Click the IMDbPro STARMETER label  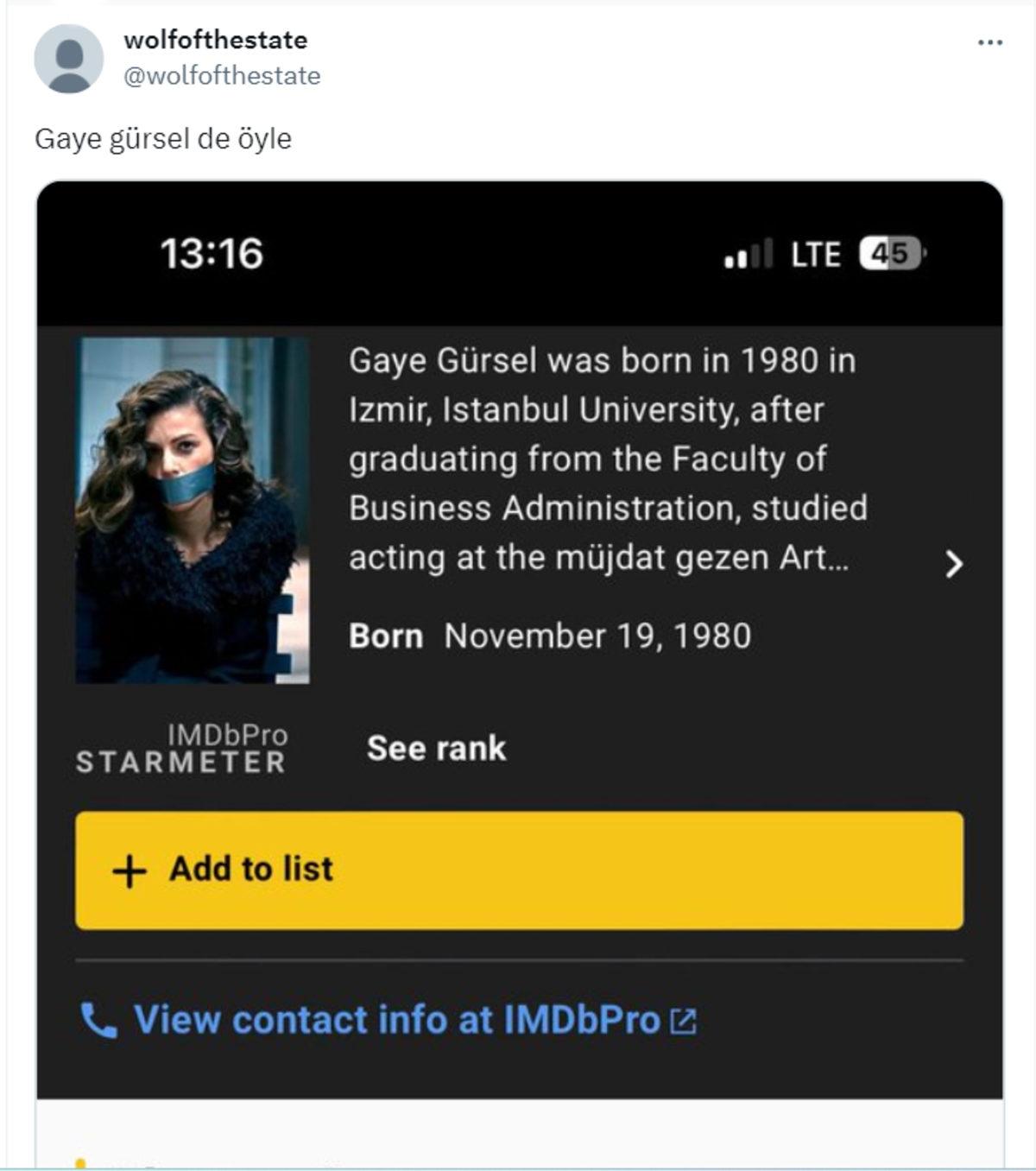(x=181, y=750)
